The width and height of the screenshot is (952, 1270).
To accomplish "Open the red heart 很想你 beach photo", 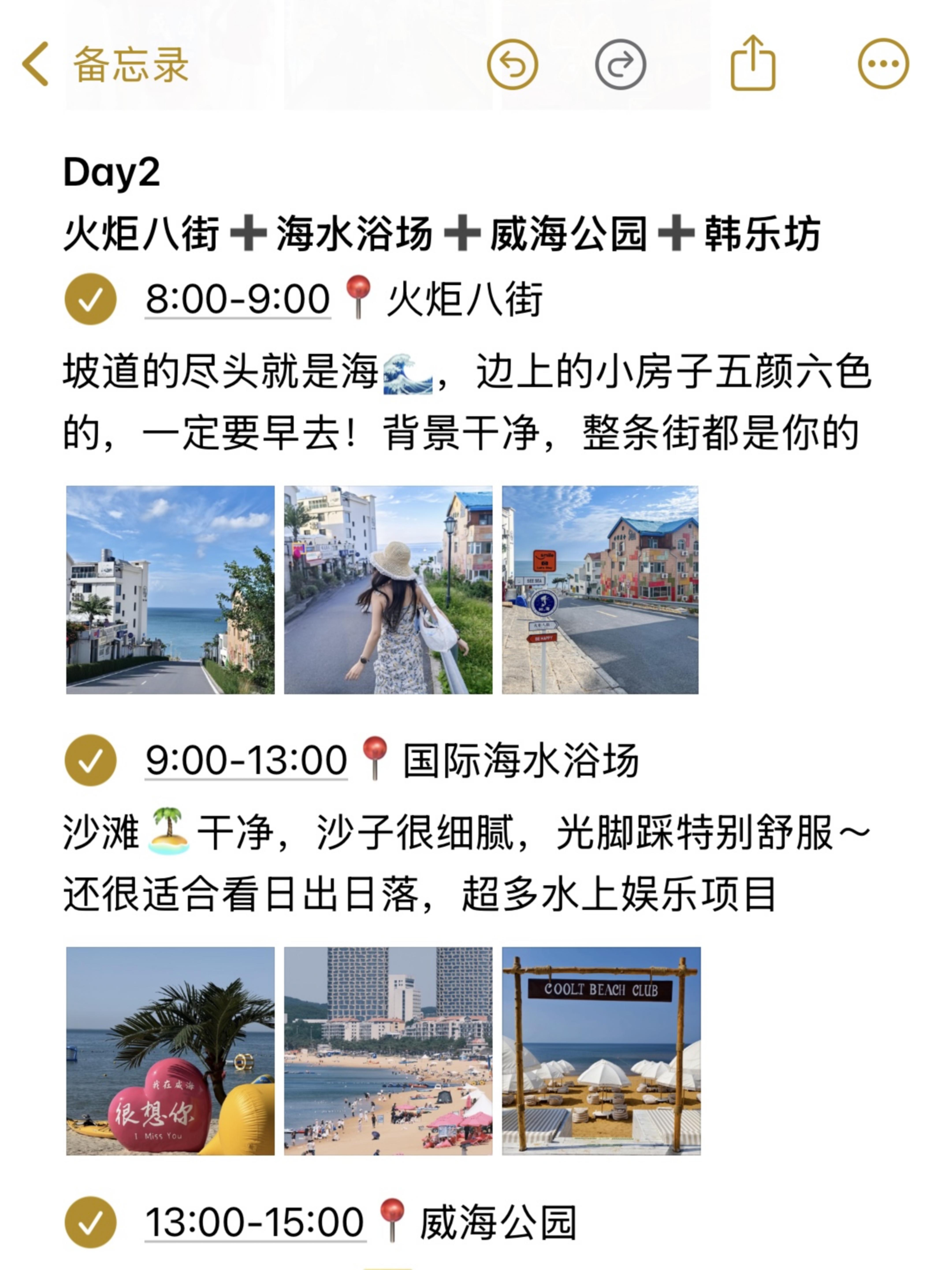I will click(170, 1051).
